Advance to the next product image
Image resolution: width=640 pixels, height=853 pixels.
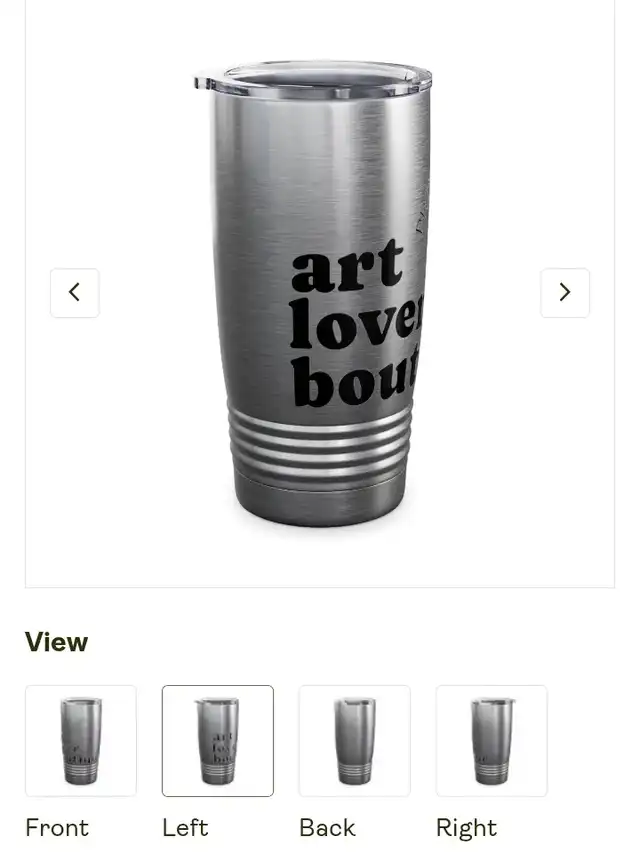coord(565,293)
